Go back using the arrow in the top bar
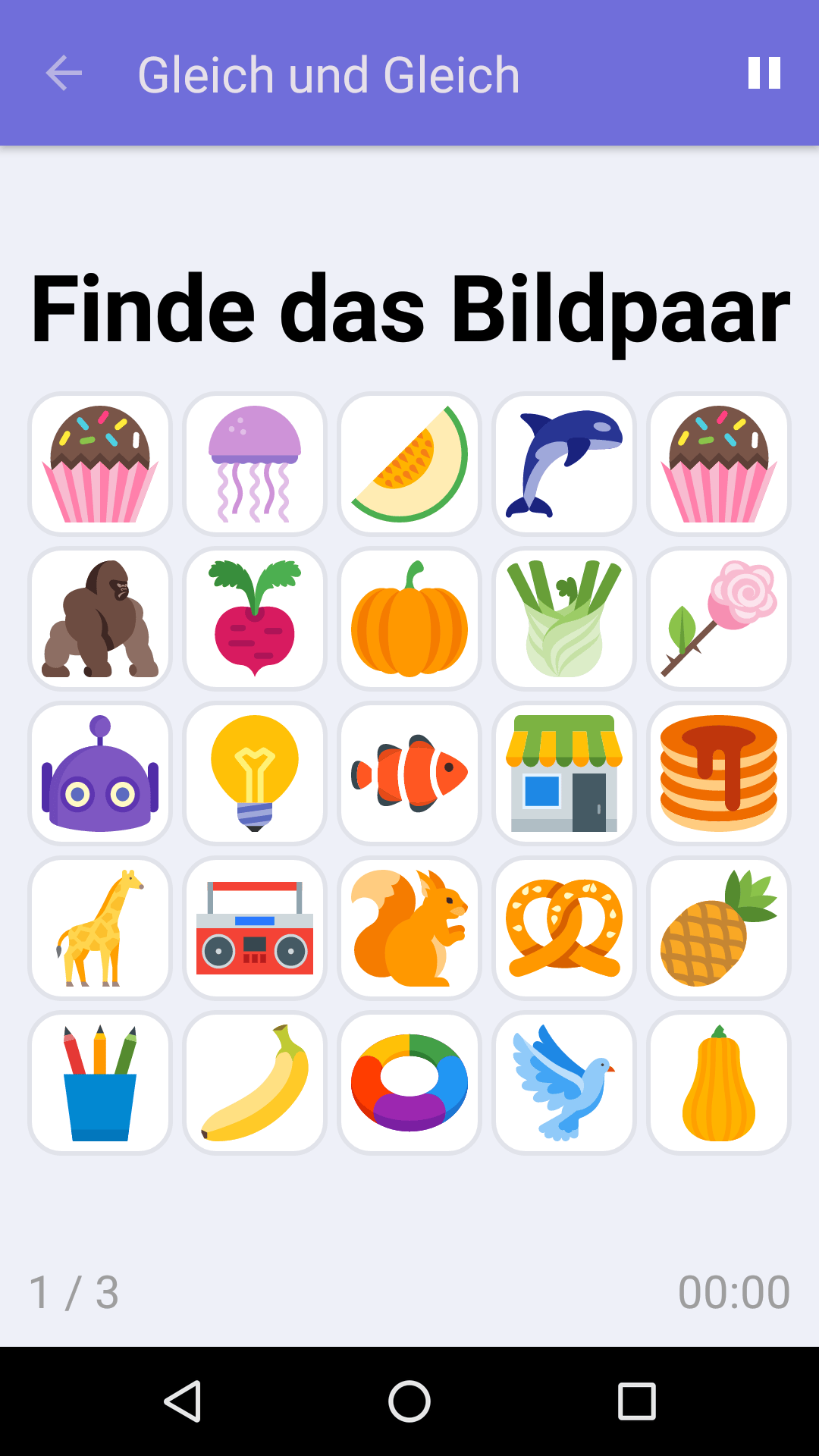819x1456 pixels. click(x=64, y=74)
